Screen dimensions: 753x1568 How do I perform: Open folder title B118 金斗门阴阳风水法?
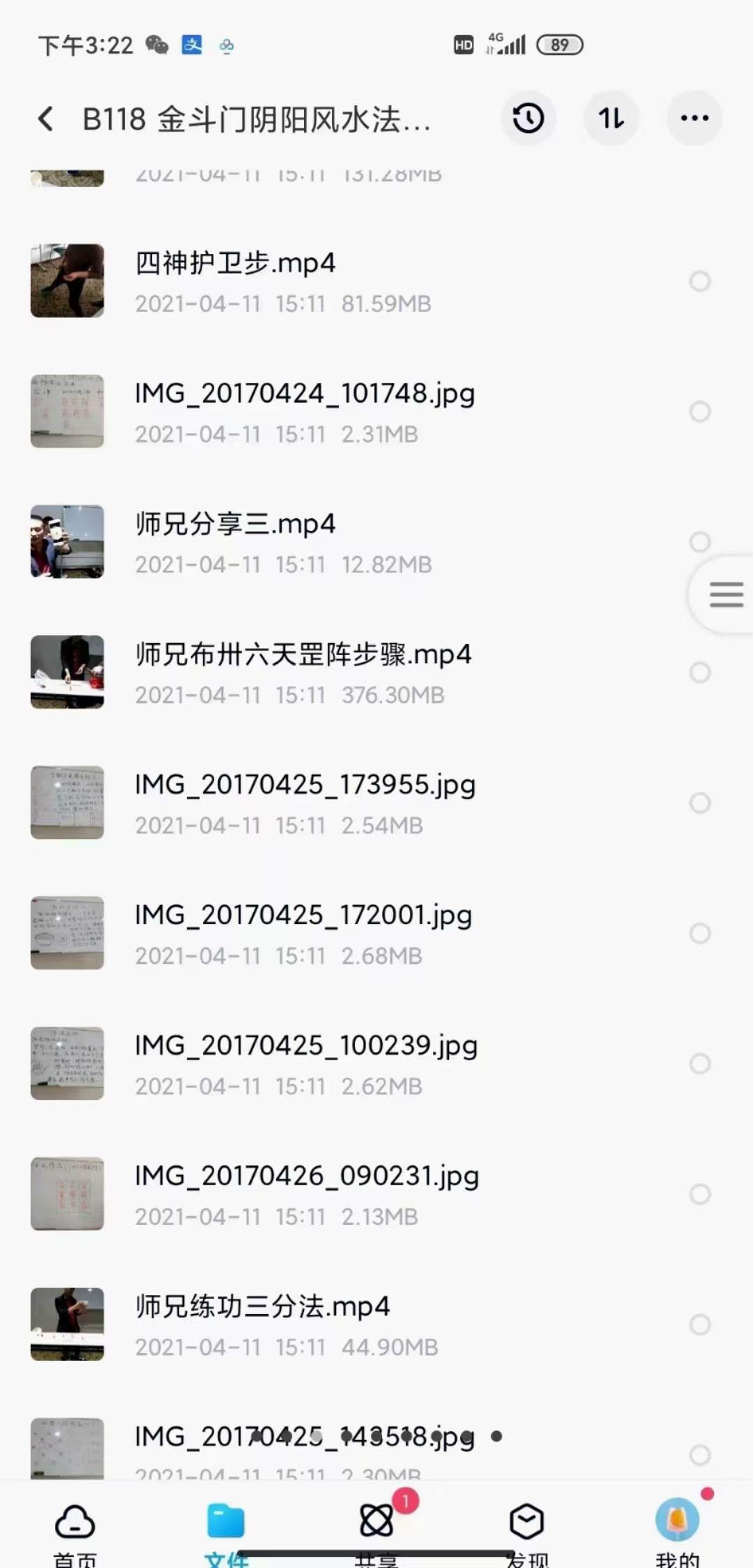(x=251, y=119)
